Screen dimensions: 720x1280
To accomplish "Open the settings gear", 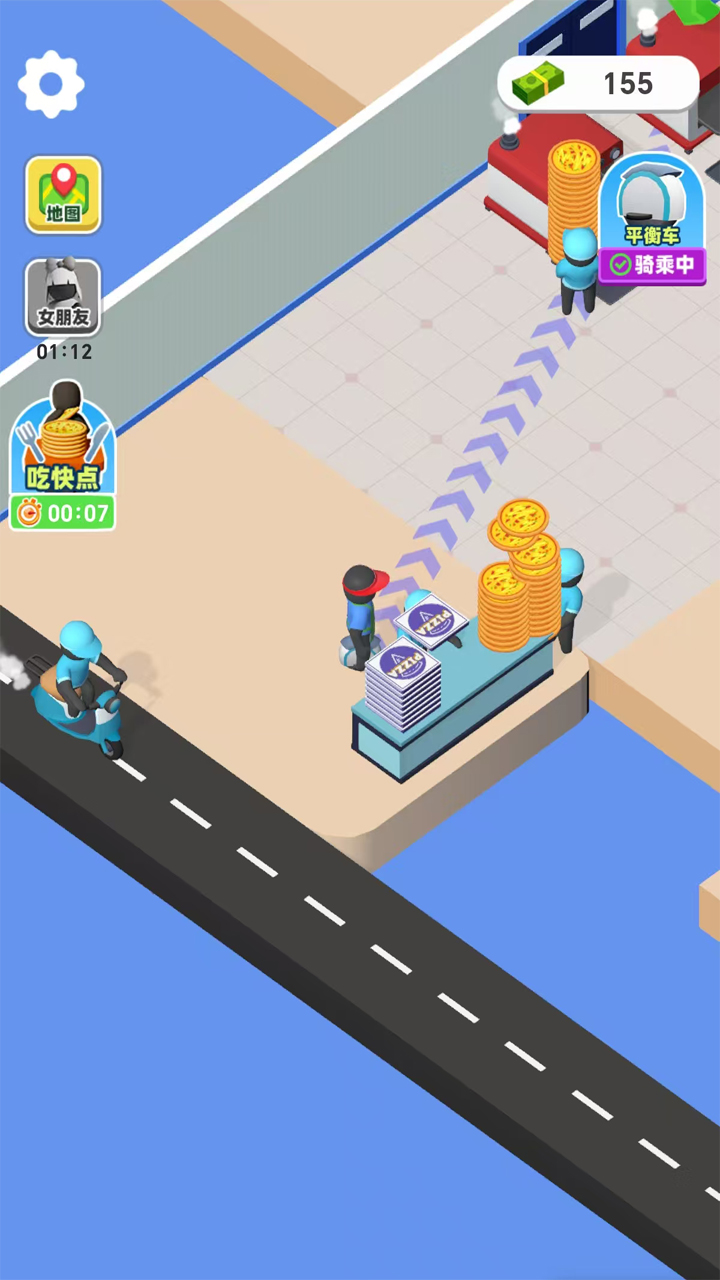I will (51, 85).
